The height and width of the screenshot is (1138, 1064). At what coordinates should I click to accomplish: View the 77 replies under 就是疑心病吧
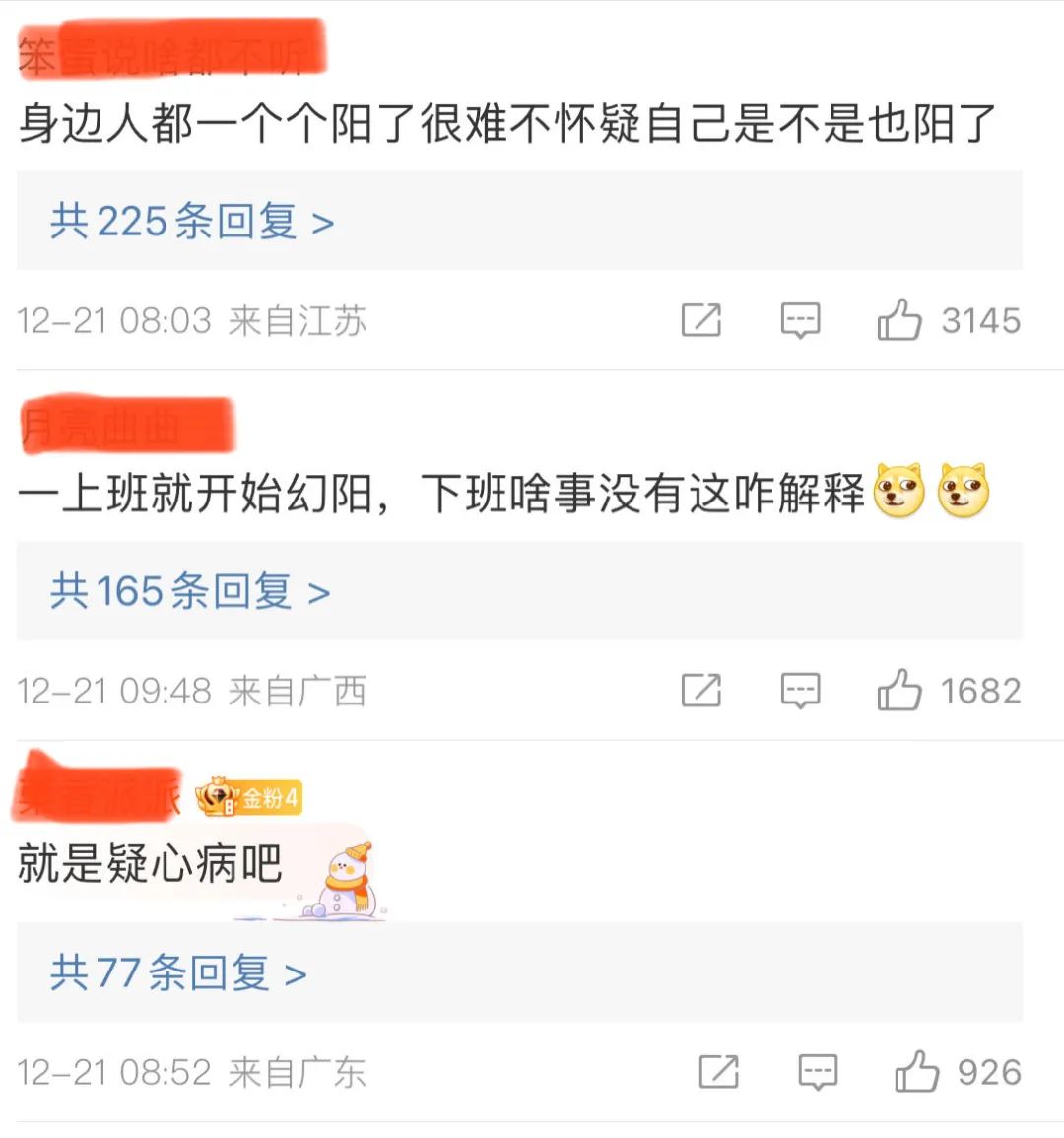click(x=178, y=973)
